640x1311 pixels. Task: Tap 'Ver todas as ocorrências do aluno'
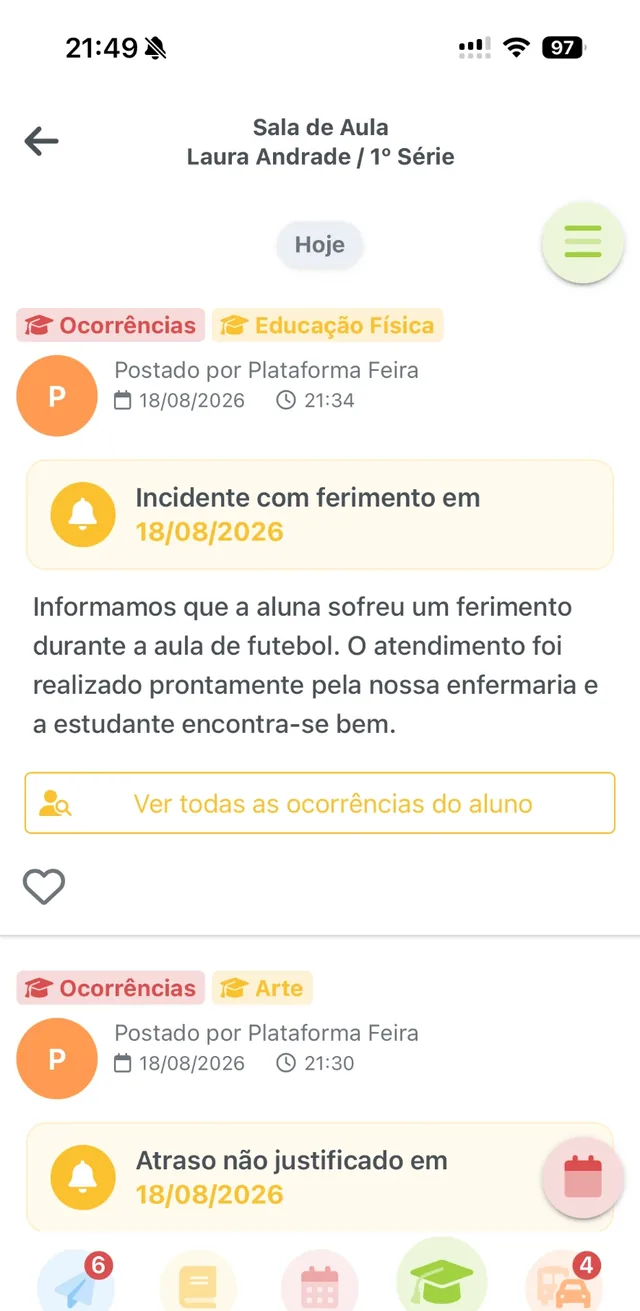(x=320, y=803)
